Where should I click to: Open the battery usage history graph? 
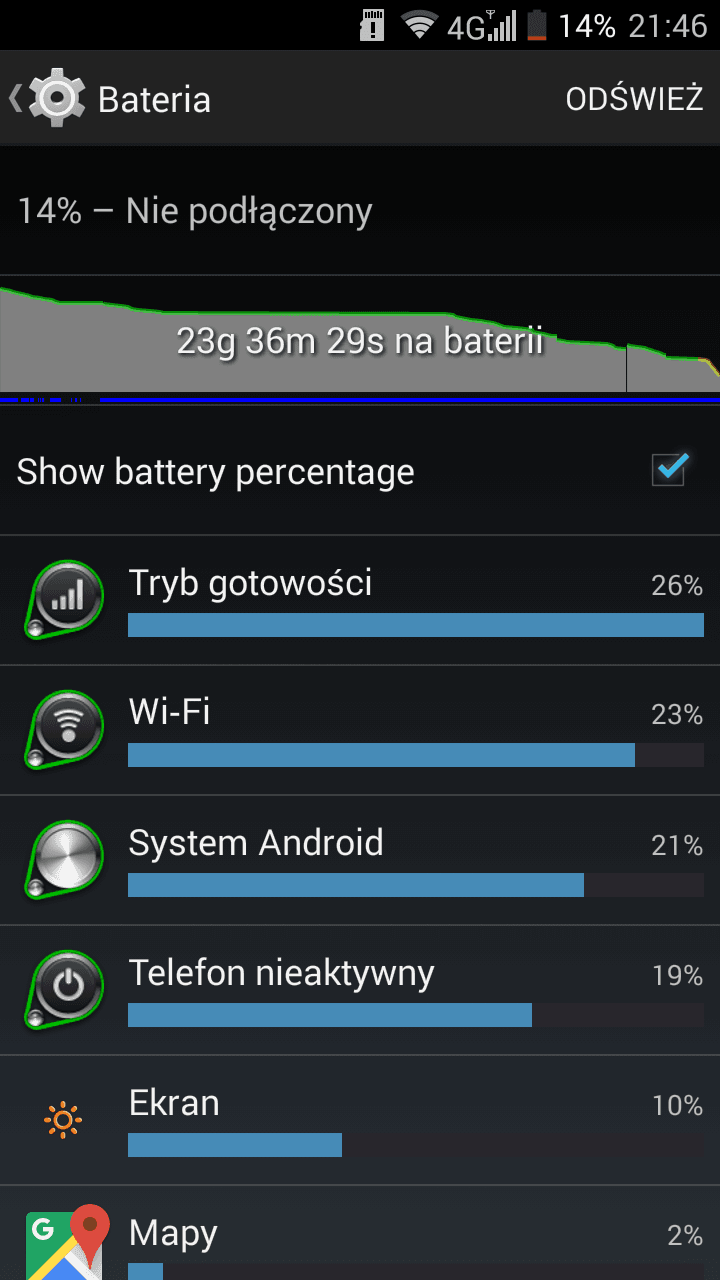point(360,342)
